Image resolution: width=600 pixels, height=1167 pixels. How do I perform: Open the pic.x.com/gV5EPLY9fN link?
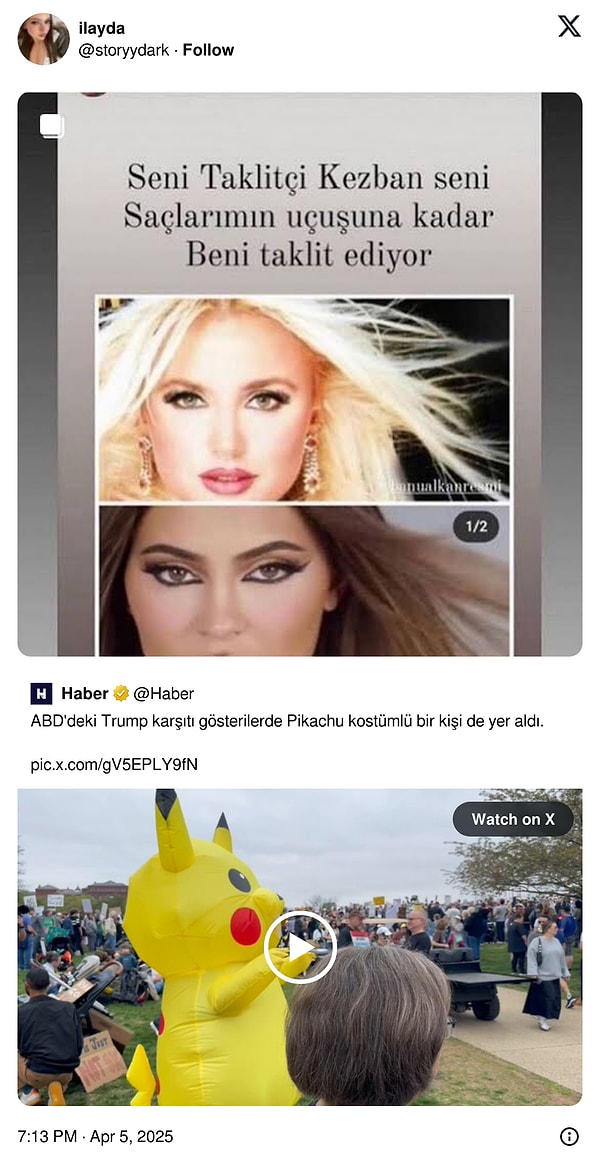[x=114, y=765]
